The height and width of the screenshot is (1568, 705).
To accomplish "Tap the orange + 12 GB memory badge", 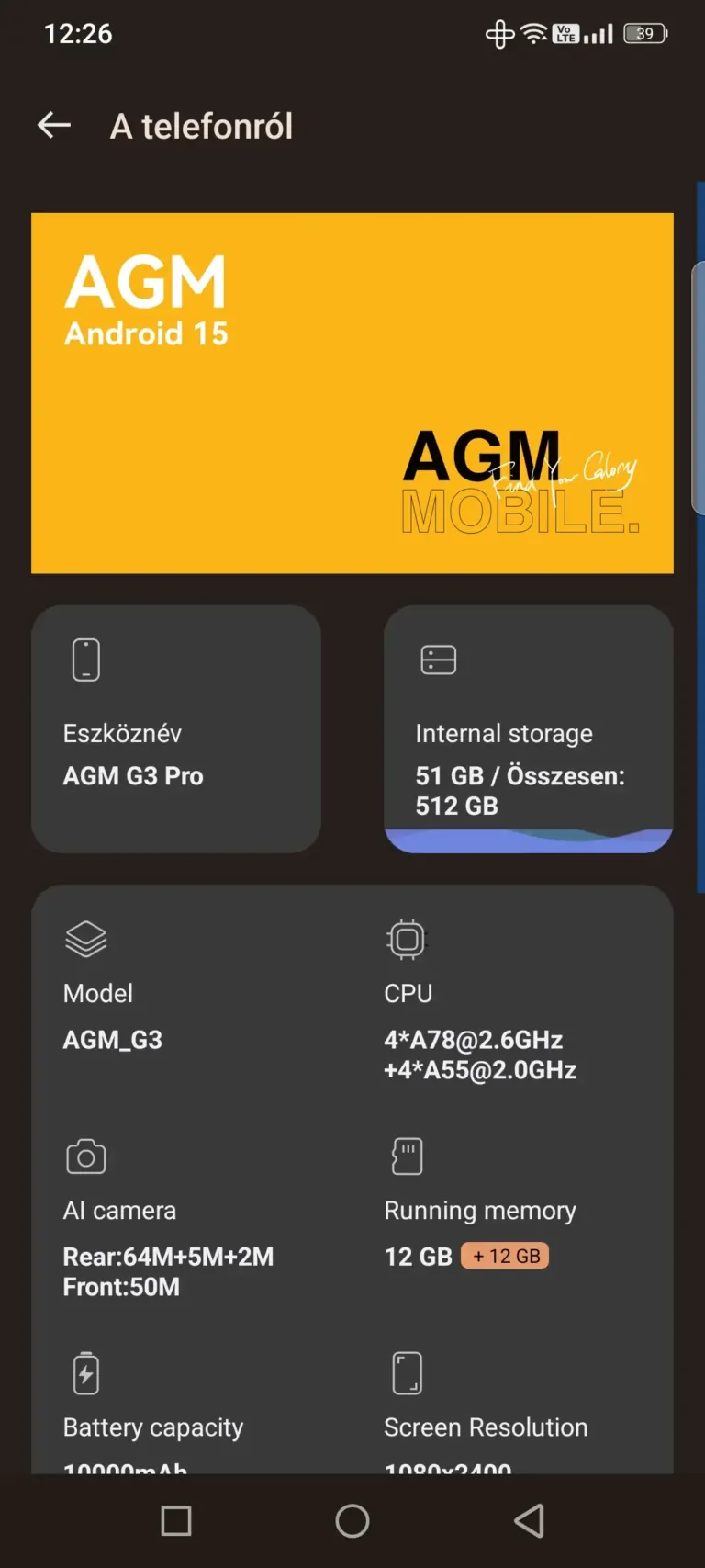I will 505,1256.
